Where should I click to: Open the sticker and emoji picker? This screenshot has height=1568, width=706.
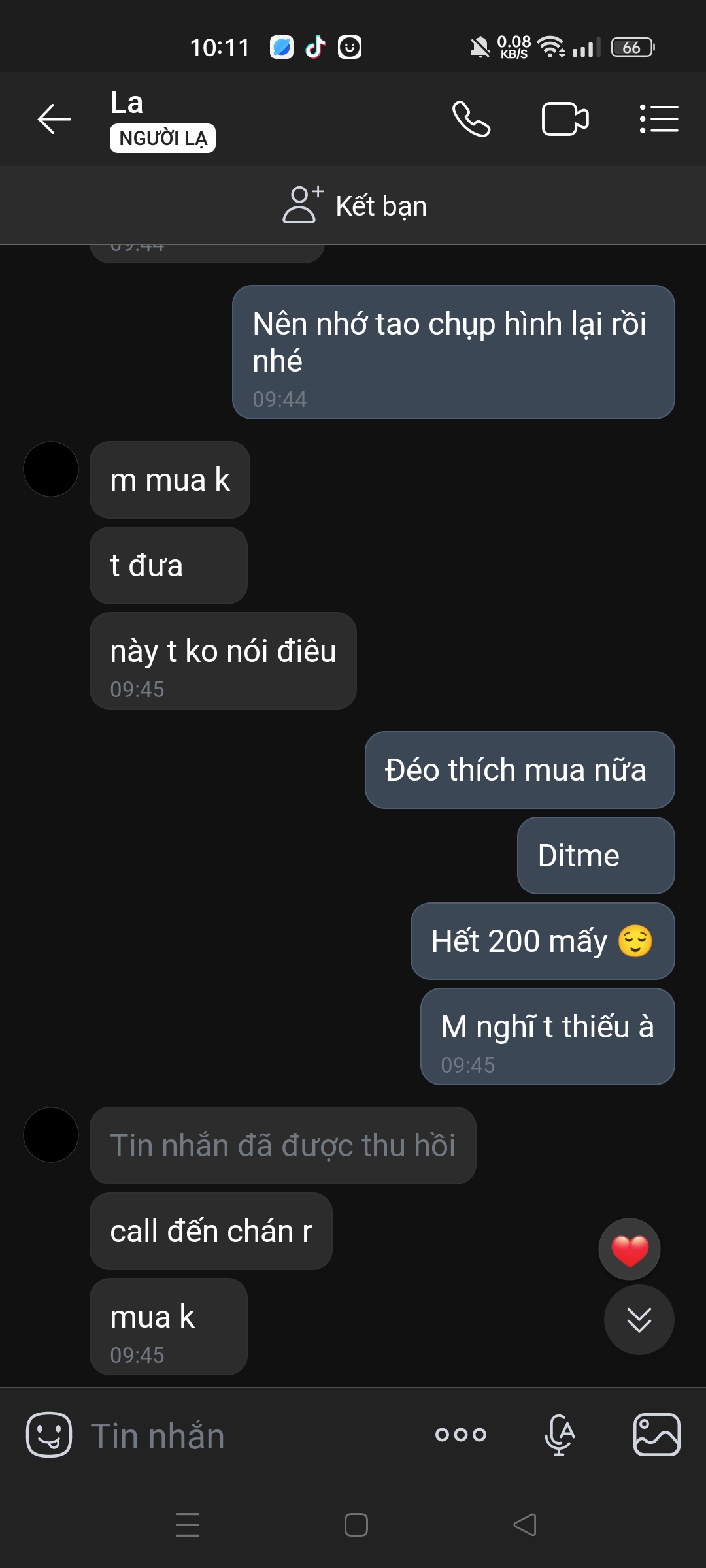49,1435
